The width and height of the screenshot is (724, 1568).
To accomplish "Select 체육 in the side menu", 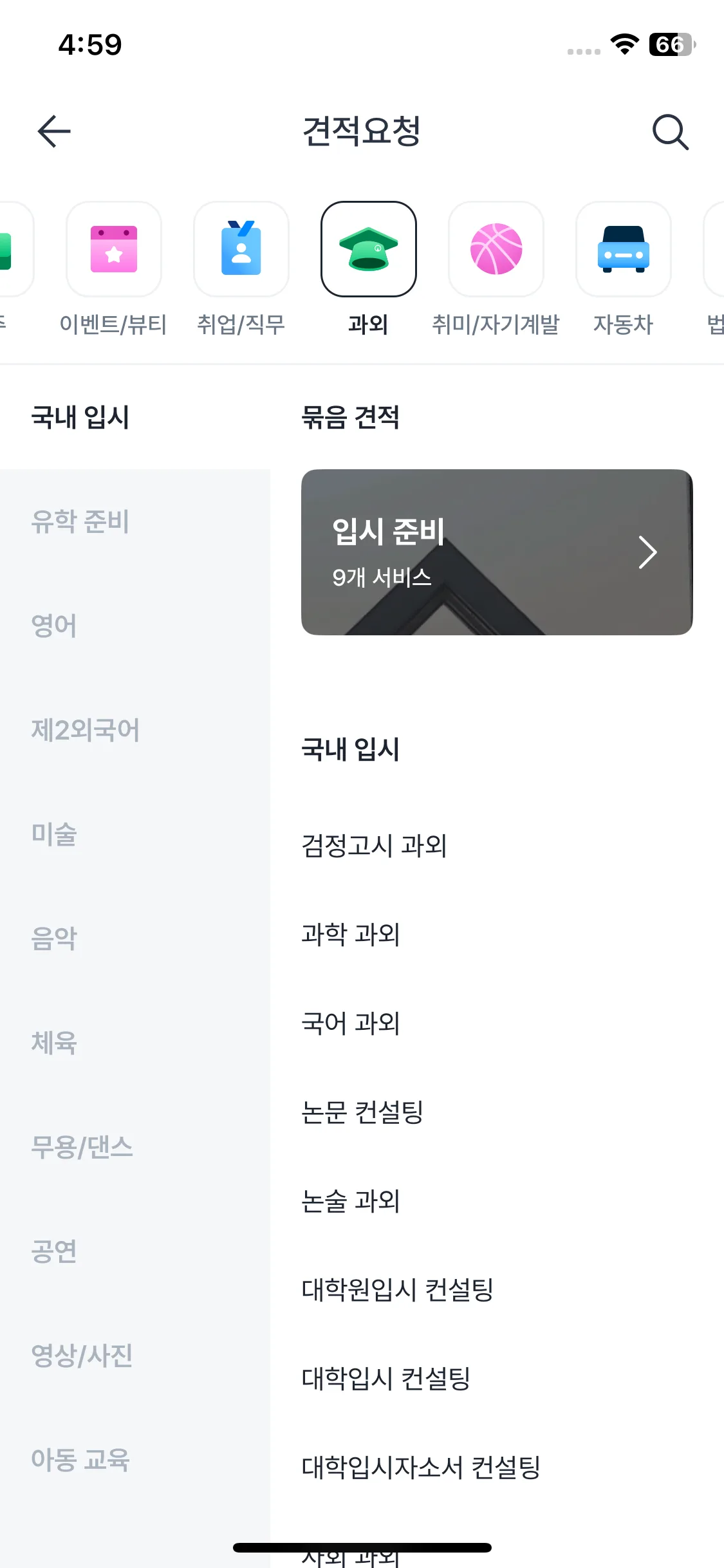I will (x=54, y=1043).
